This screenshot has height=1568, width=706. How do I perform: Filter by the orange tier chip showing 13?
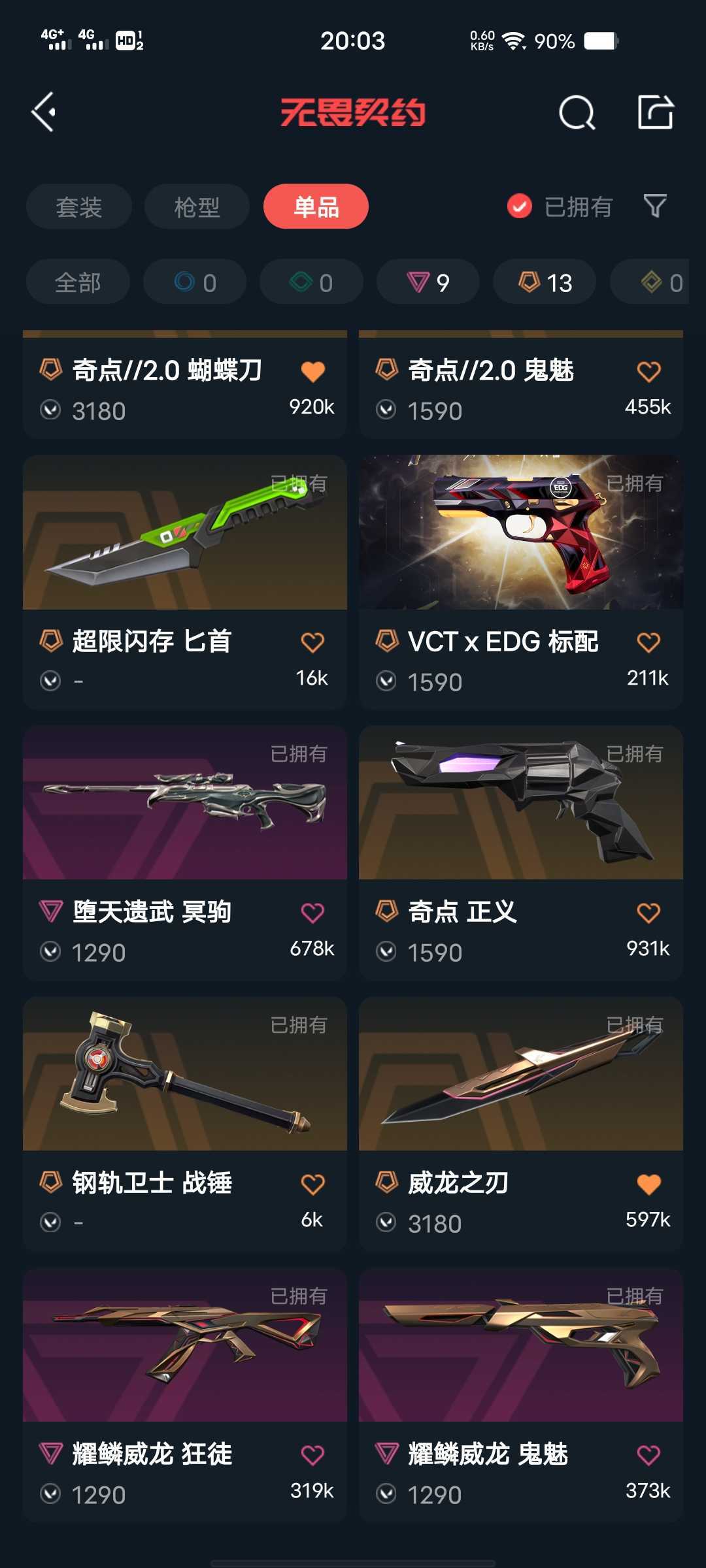pos(545,282)
